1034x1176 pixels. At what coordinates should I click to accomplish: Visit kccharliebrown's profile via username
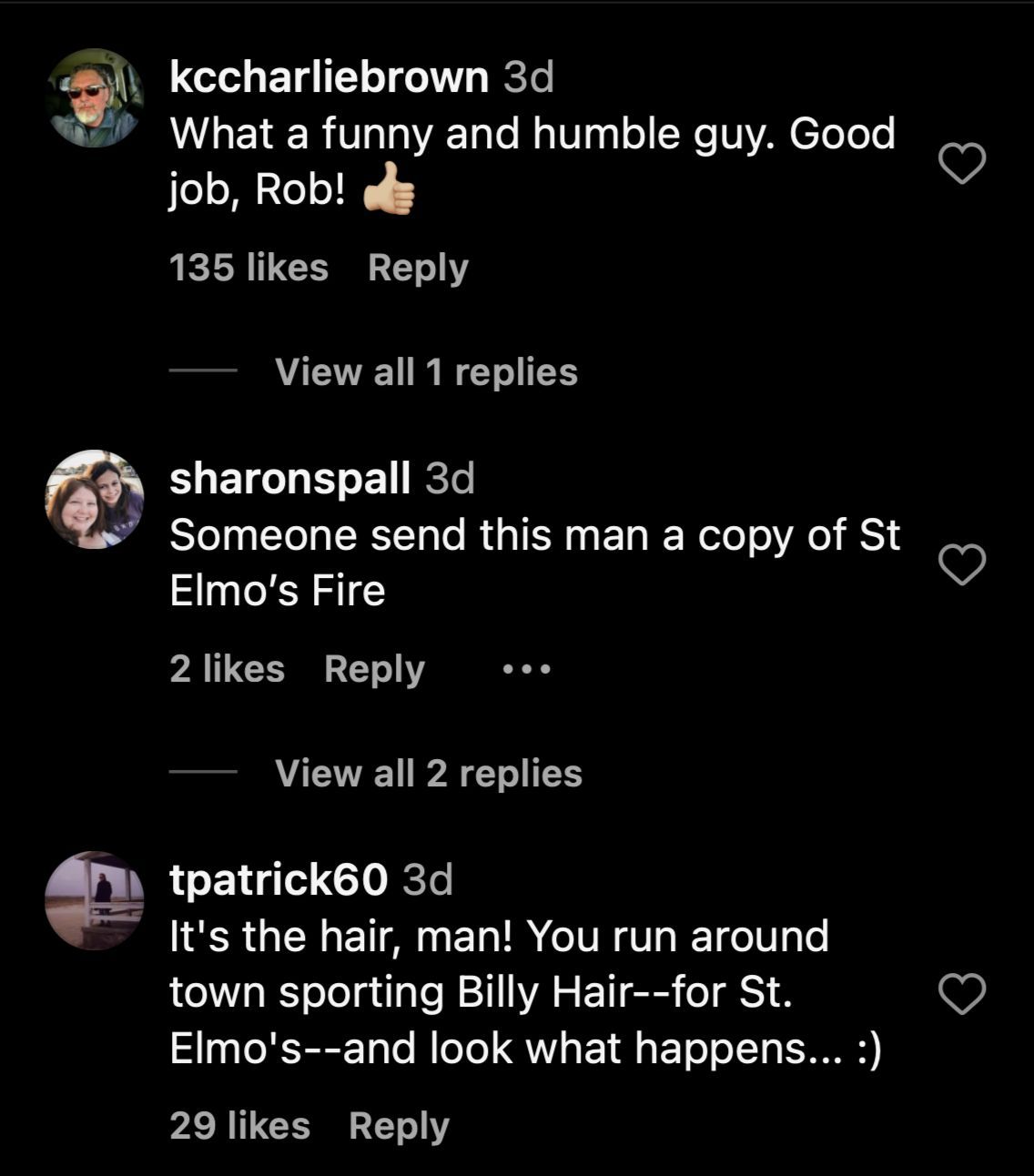[x=329, y=77]
